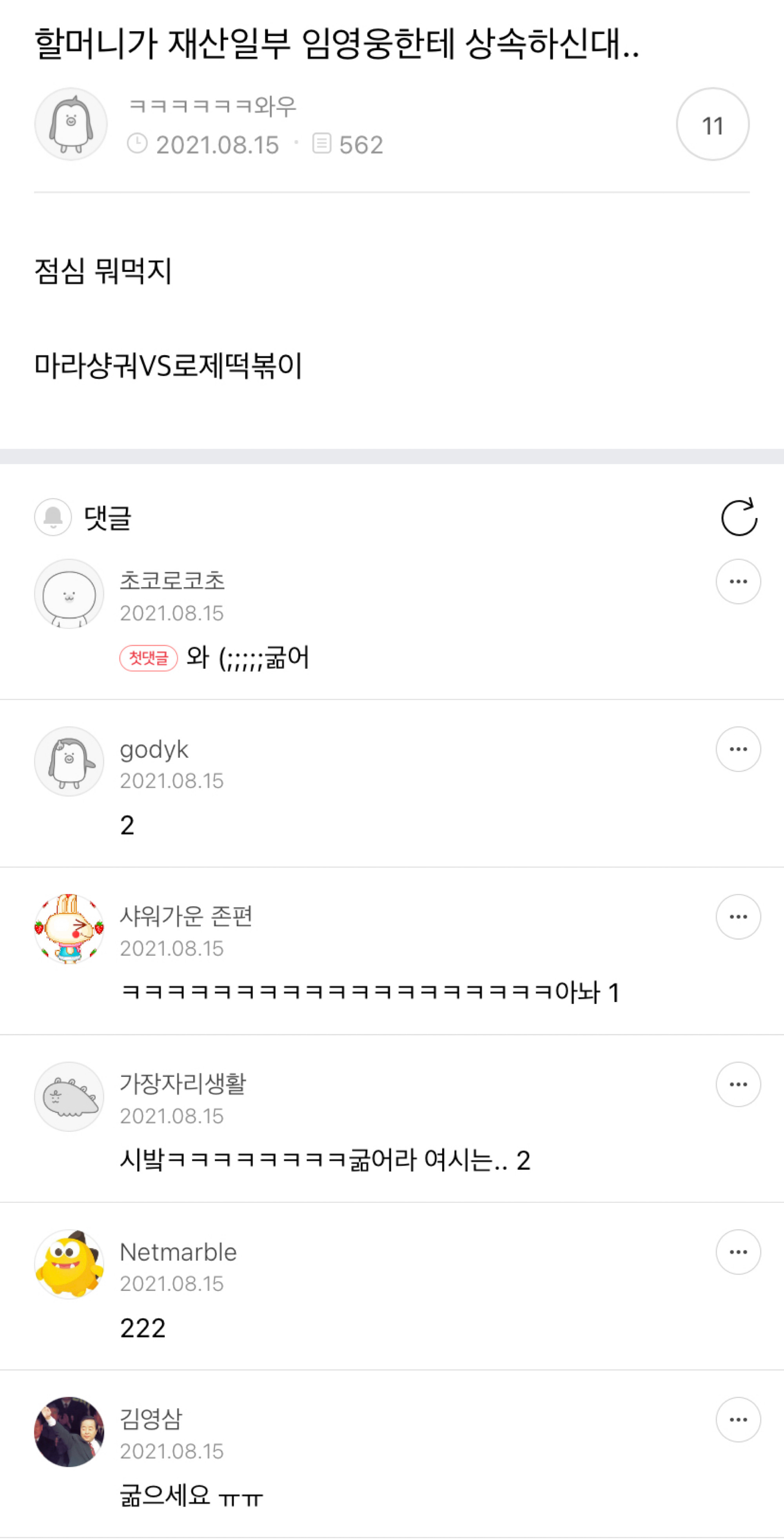The width and height of the screenshot is (784, 1539).
Task: Open more options for Netmarble's comment
Action: click(738, 1252)
